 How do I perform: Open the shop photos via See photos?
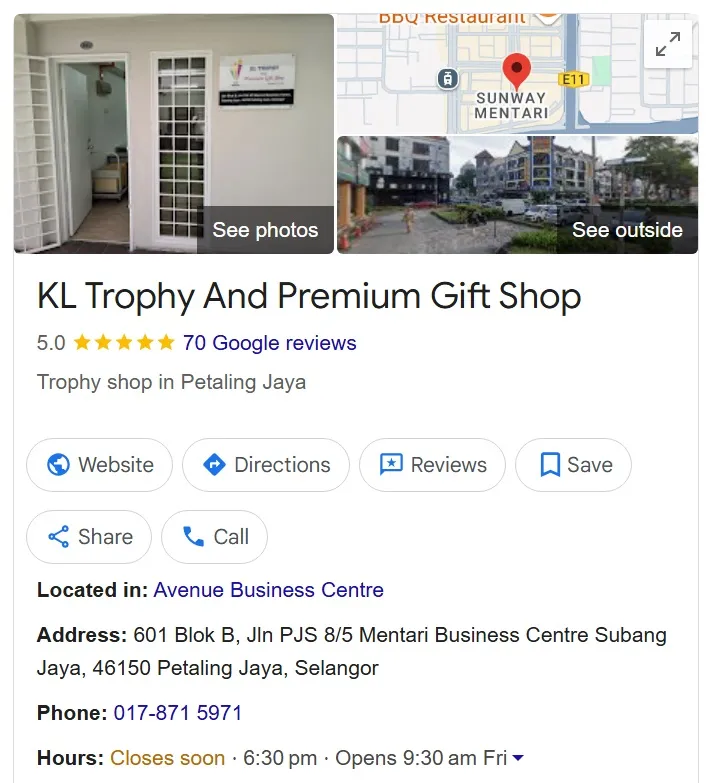[x=265, y=230]
